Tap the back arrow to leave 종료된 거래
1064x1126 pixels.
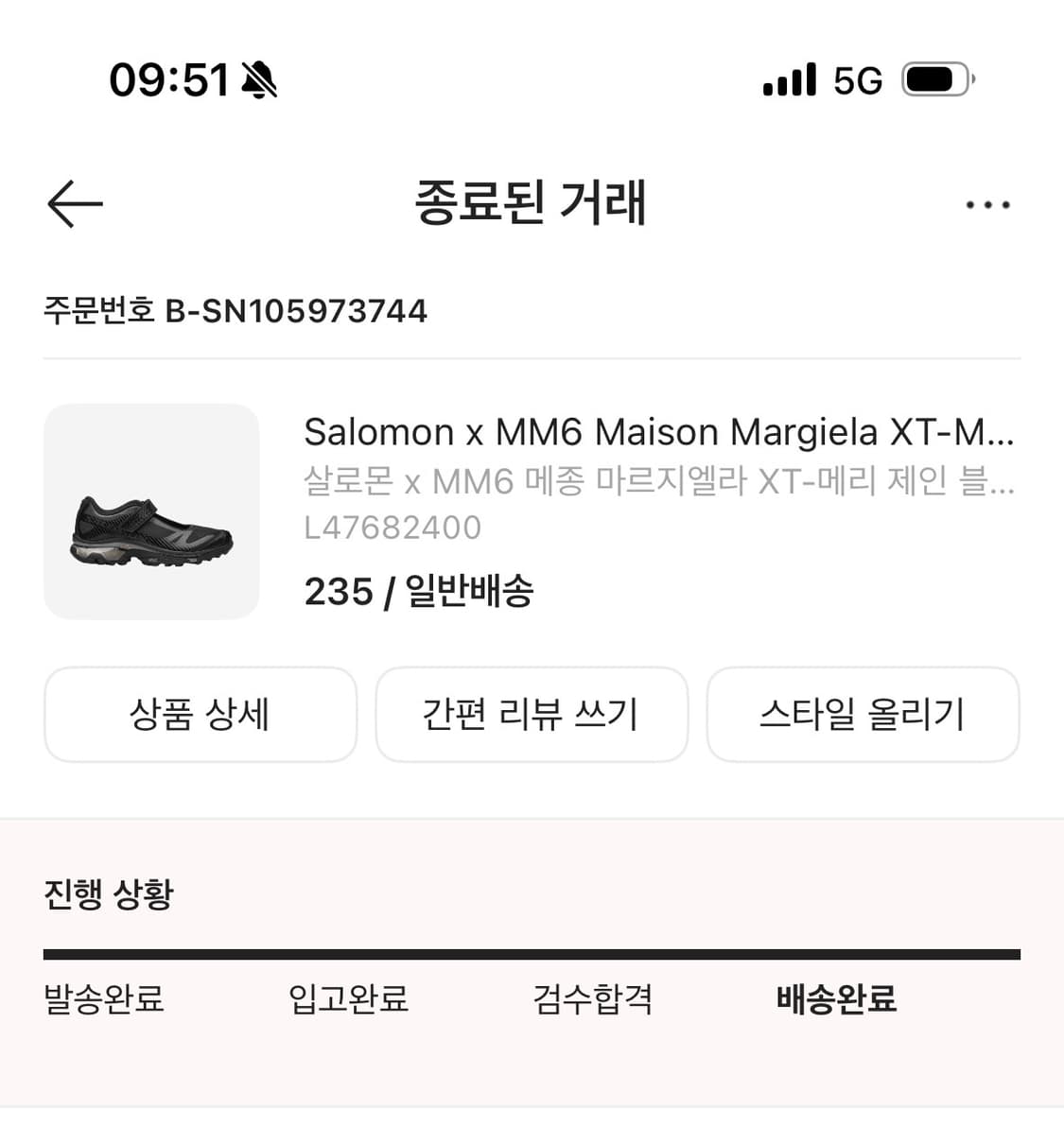pyautogui.click(x=73, y=203)
